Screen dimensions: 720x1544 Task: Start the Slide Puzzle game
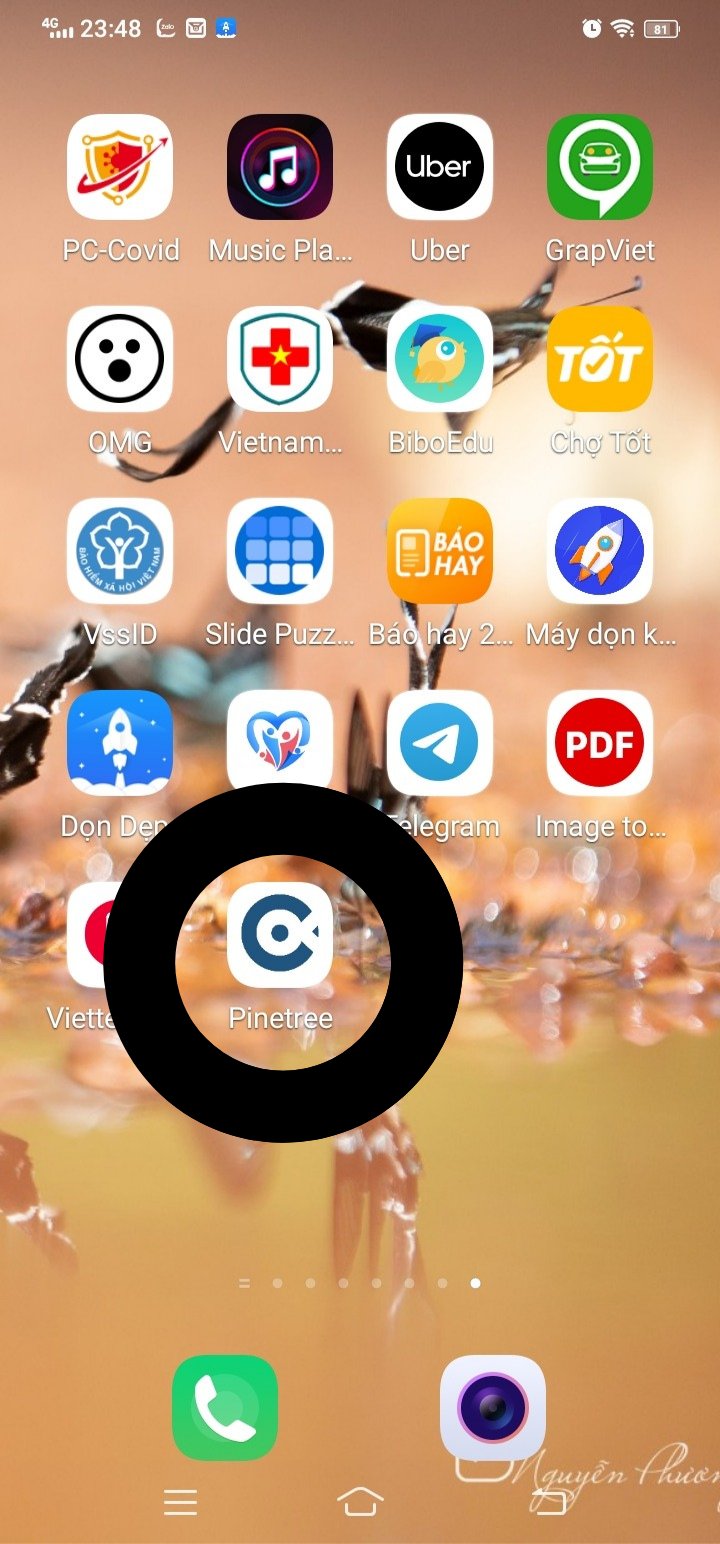coord(280,551)
